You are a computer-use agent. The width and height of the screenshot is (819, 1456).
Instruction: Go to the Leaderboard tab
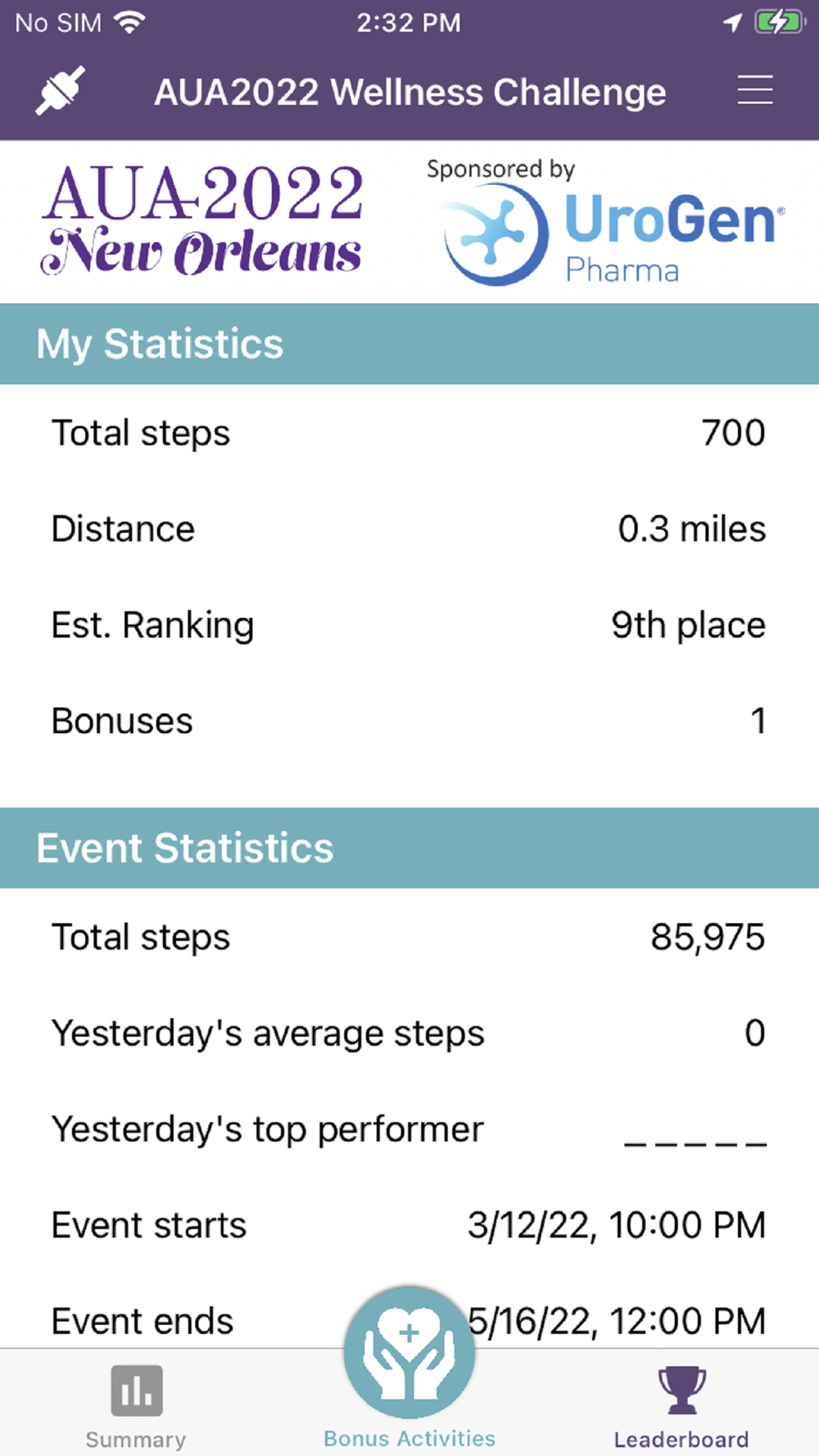coord(681,1407)
